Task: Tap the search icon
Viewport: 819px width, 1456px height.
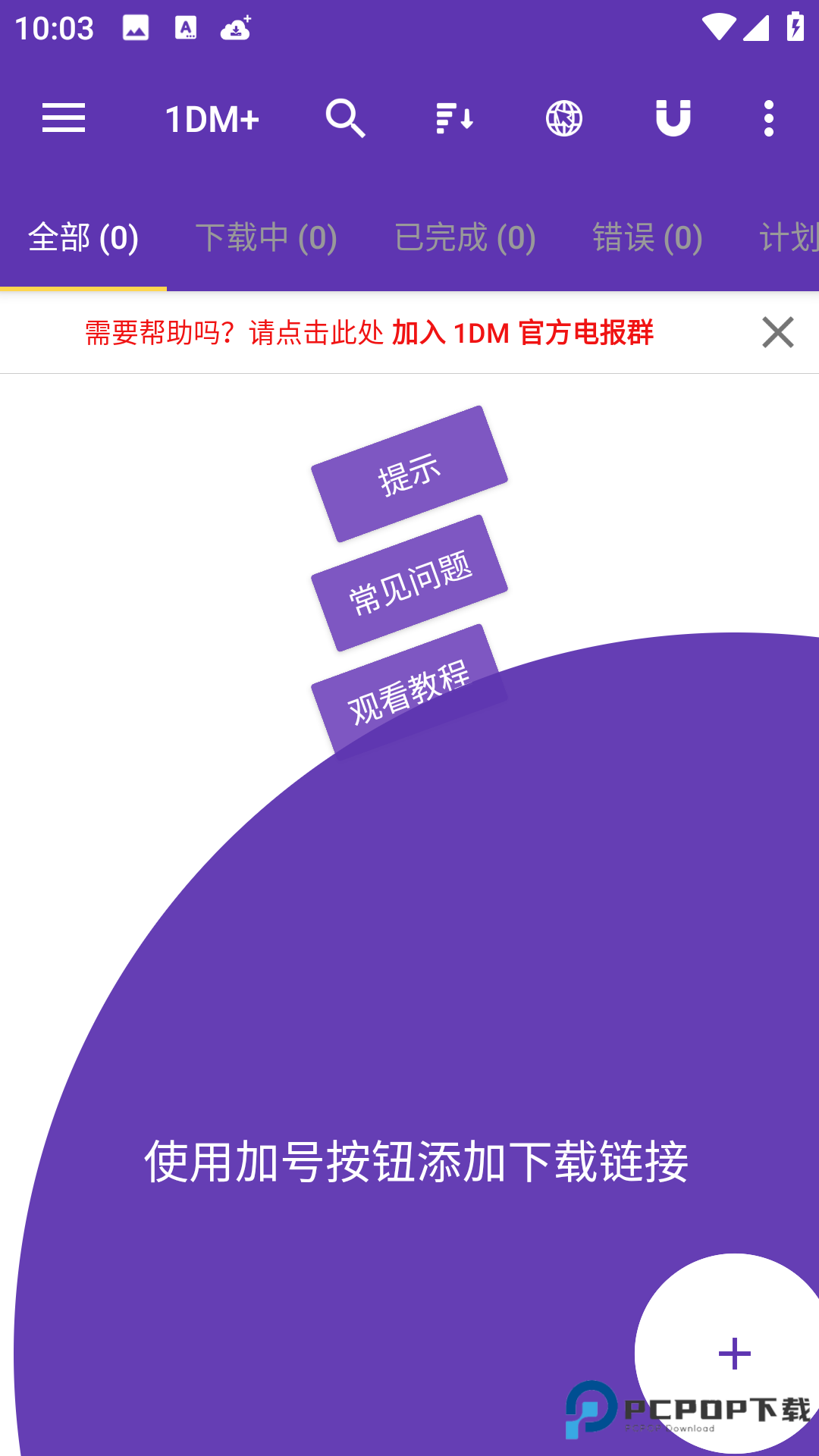Action: pyautogui.click(x=347, y=118)
